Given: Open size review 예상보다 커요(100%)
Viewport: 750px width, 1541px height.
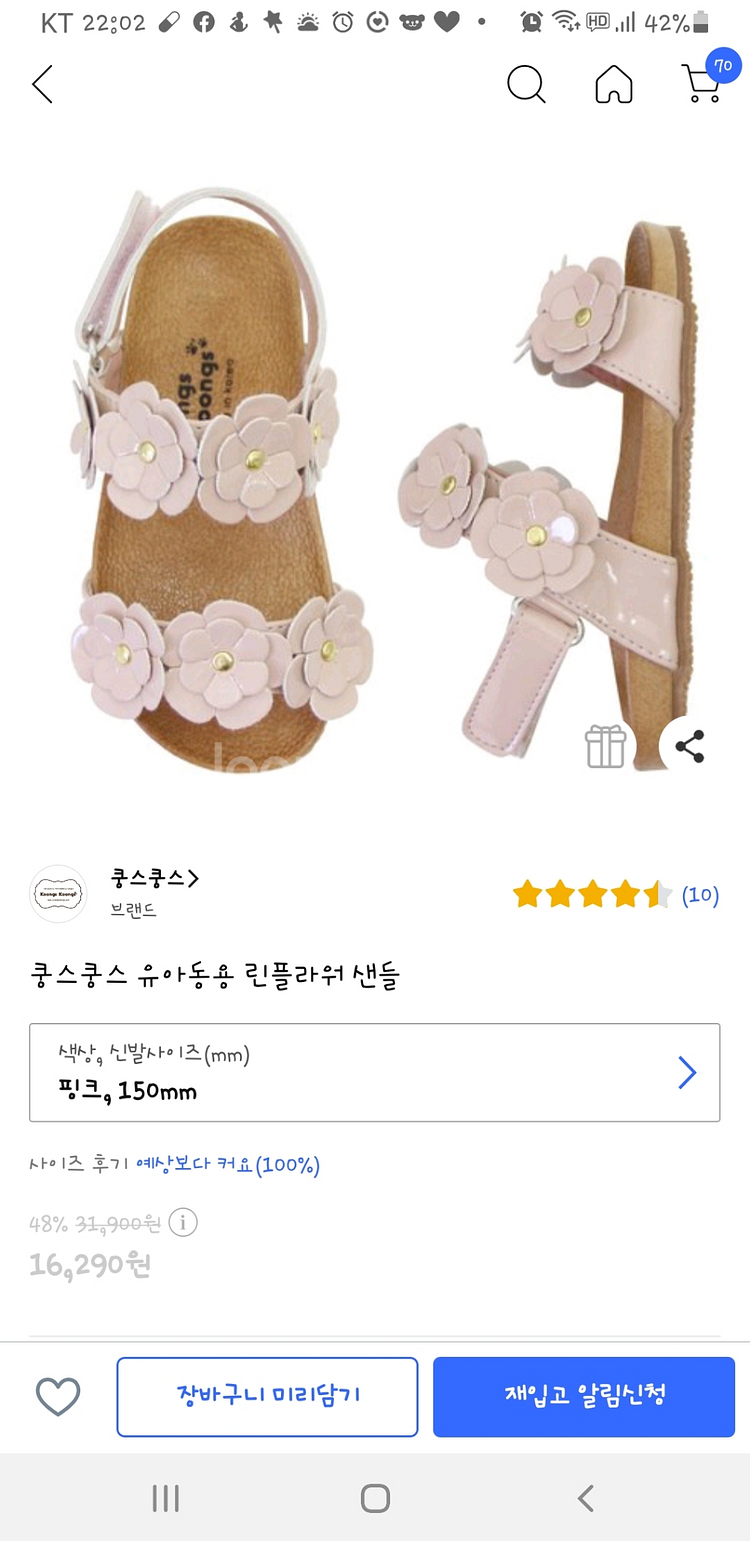Looking at the screenshot, I should coord(227,1165).
